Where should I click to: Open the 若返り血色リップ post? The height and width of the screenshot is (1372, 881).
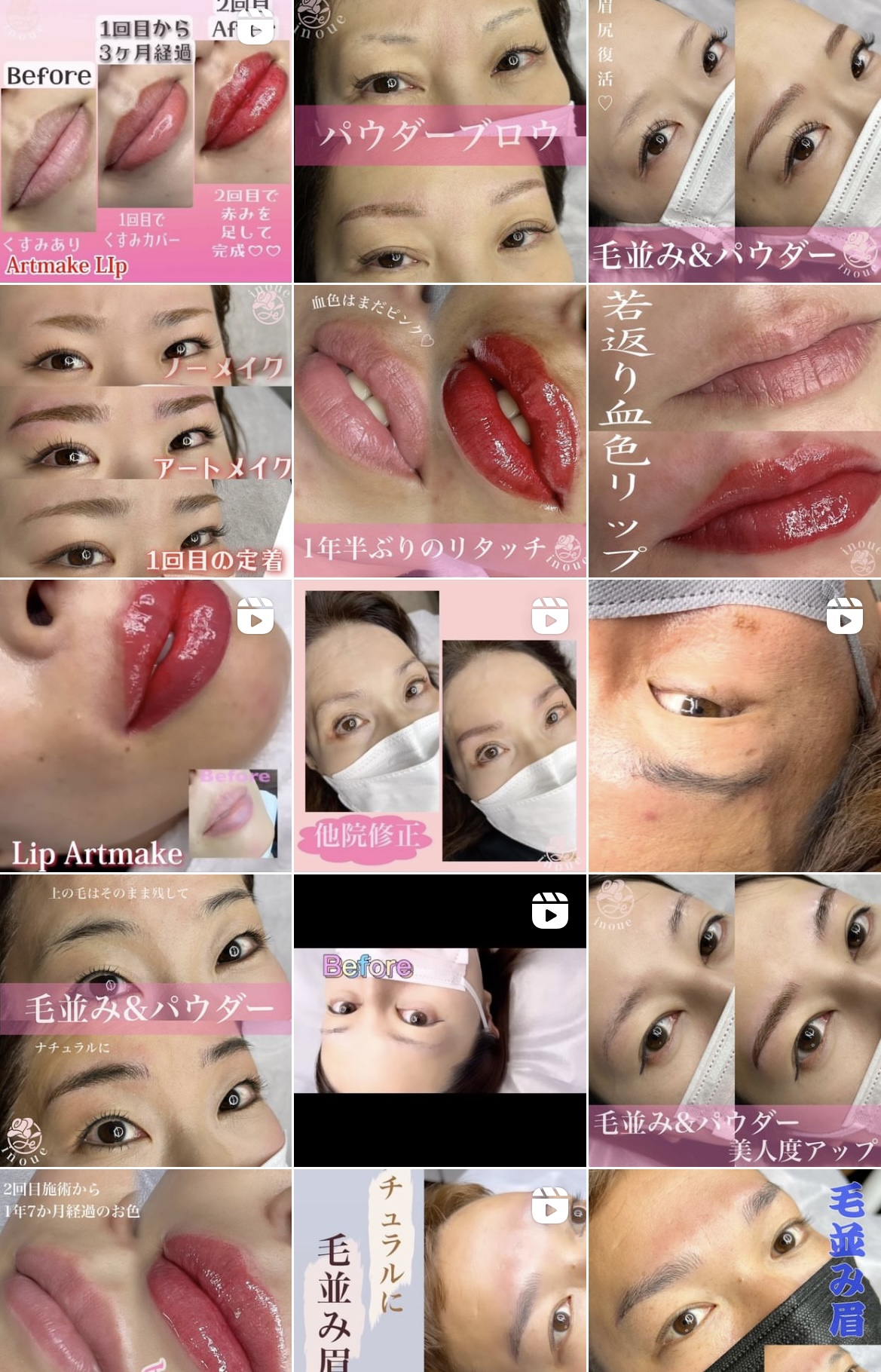734,430
